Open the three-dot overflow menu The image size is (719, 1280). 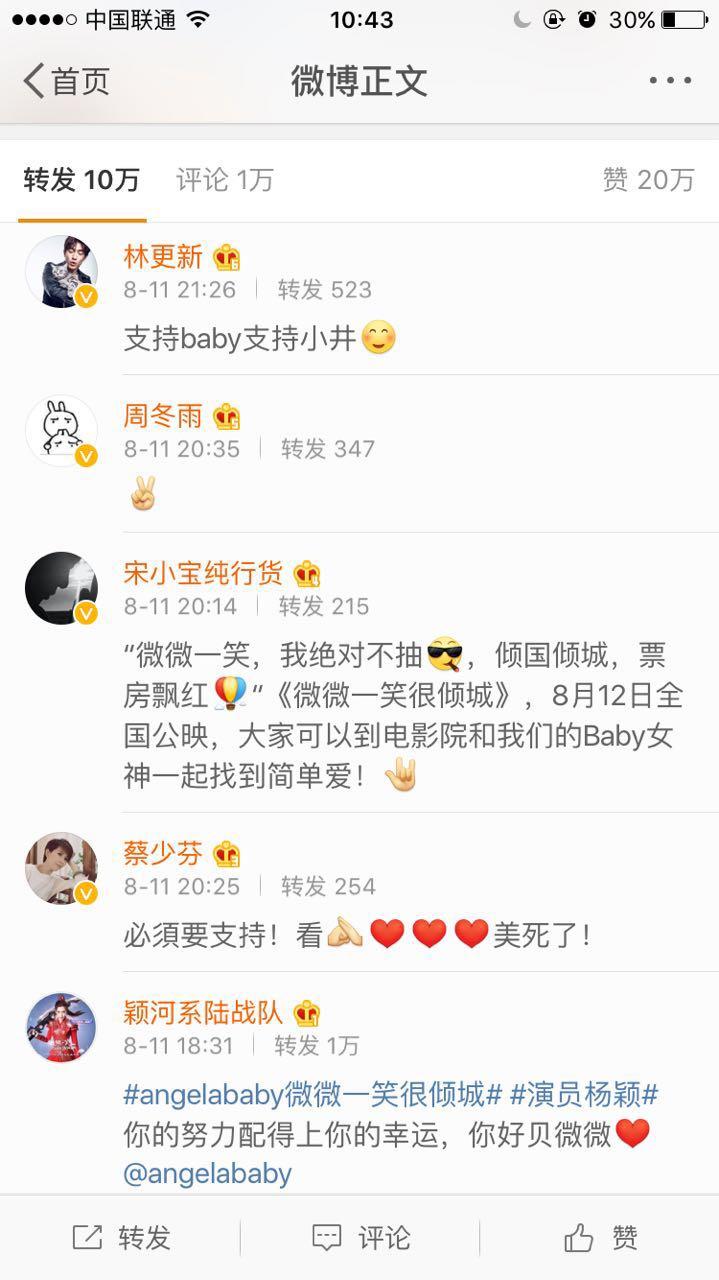click(669, 81)
